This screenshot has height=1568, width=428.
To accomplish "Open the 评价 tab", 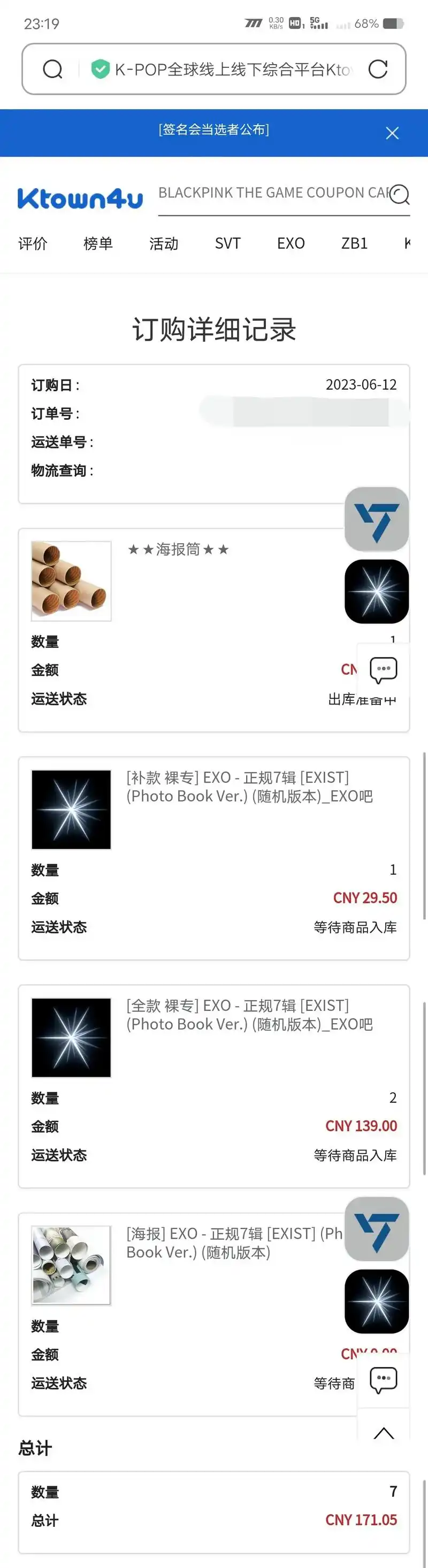I will (33, 243).
